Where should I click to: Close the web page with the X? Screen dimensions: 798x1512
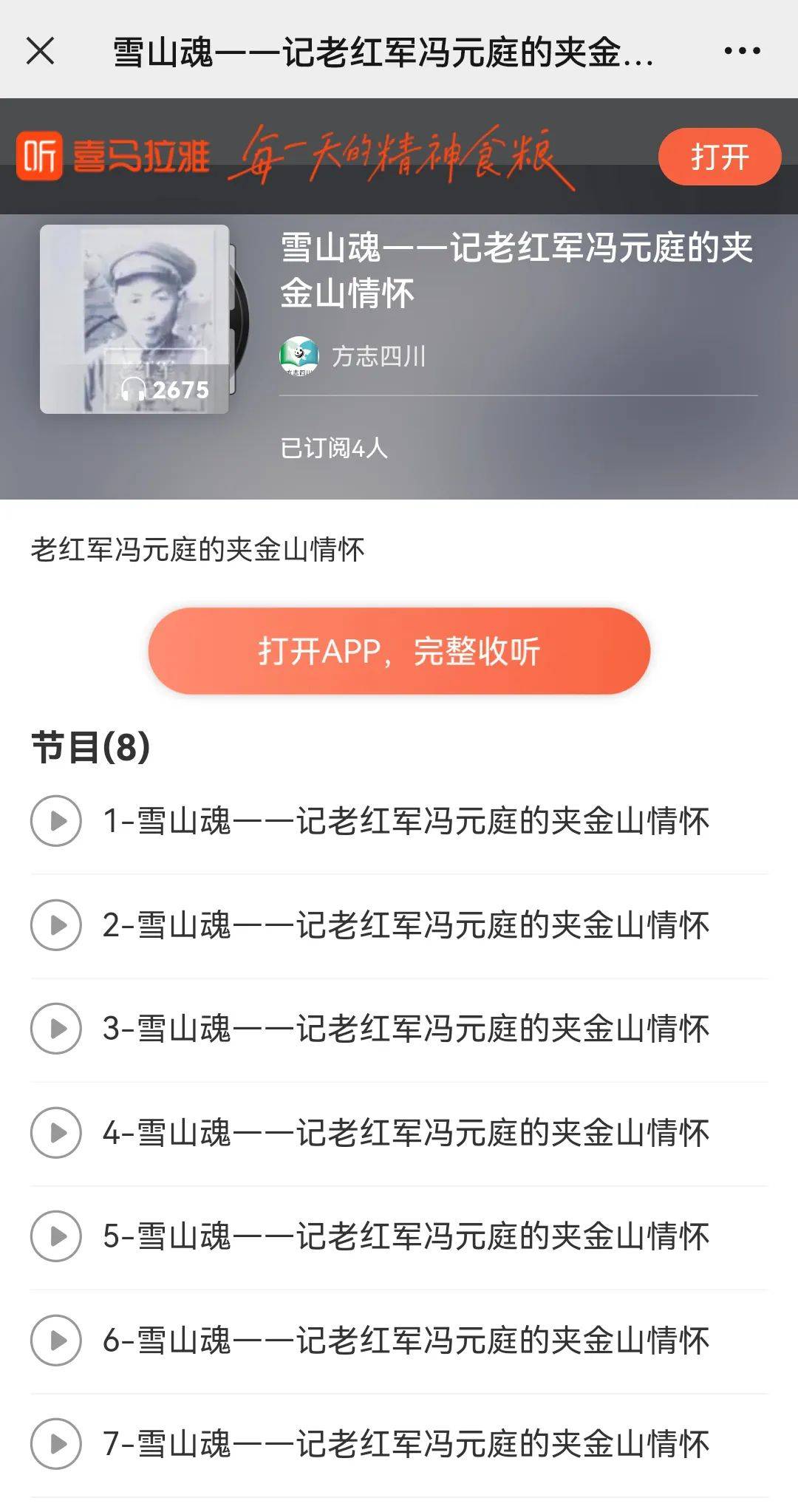(x=40, y=51)
